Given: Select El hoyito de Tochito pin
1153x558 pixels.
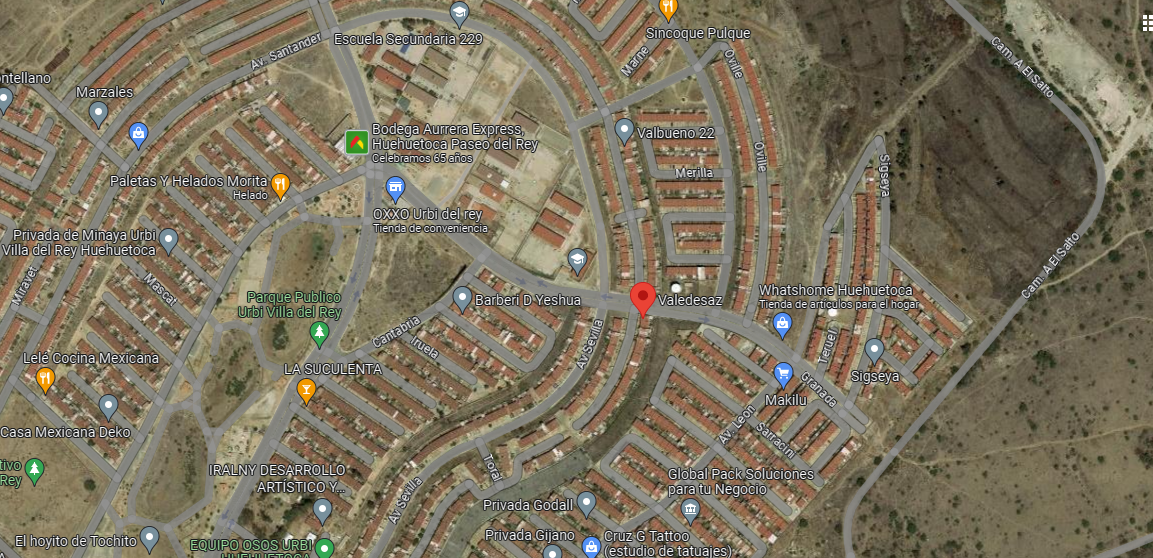Looking at the screenshot, I should tap(149, 540).
